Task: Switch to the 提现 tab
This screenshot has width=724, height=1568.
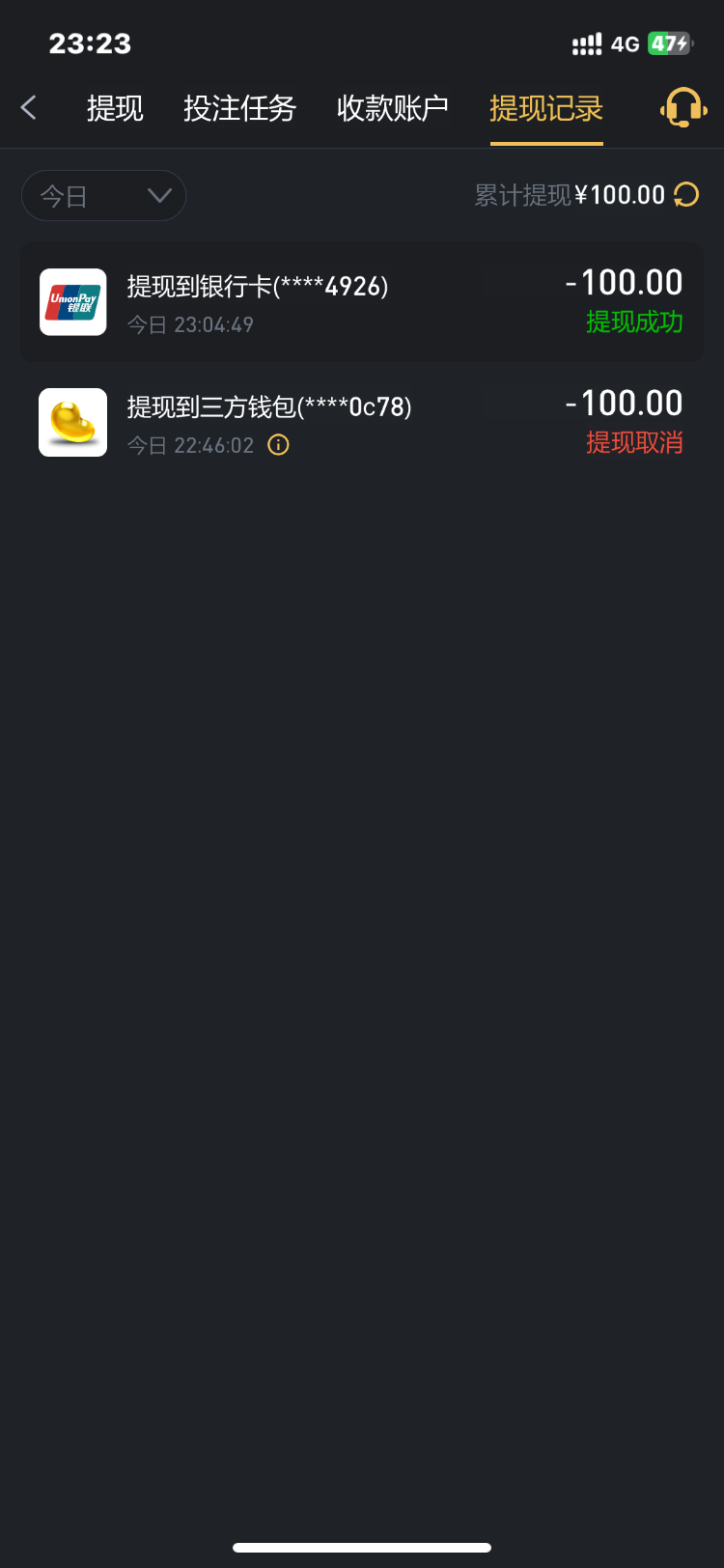Action: point(115,108)
